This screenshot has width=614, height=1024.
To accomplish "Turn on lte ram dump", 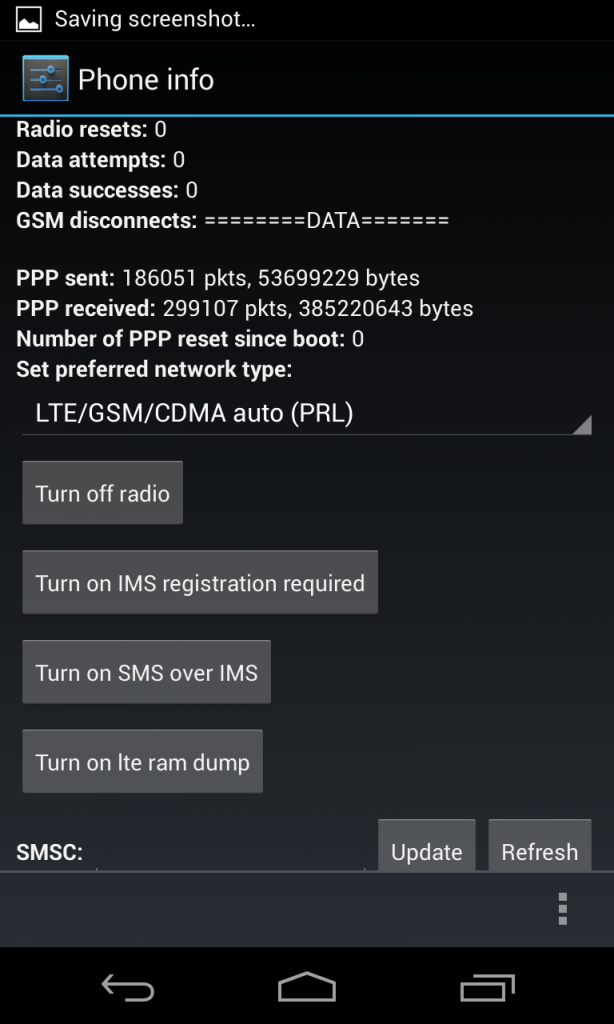I will click(142, 762).
